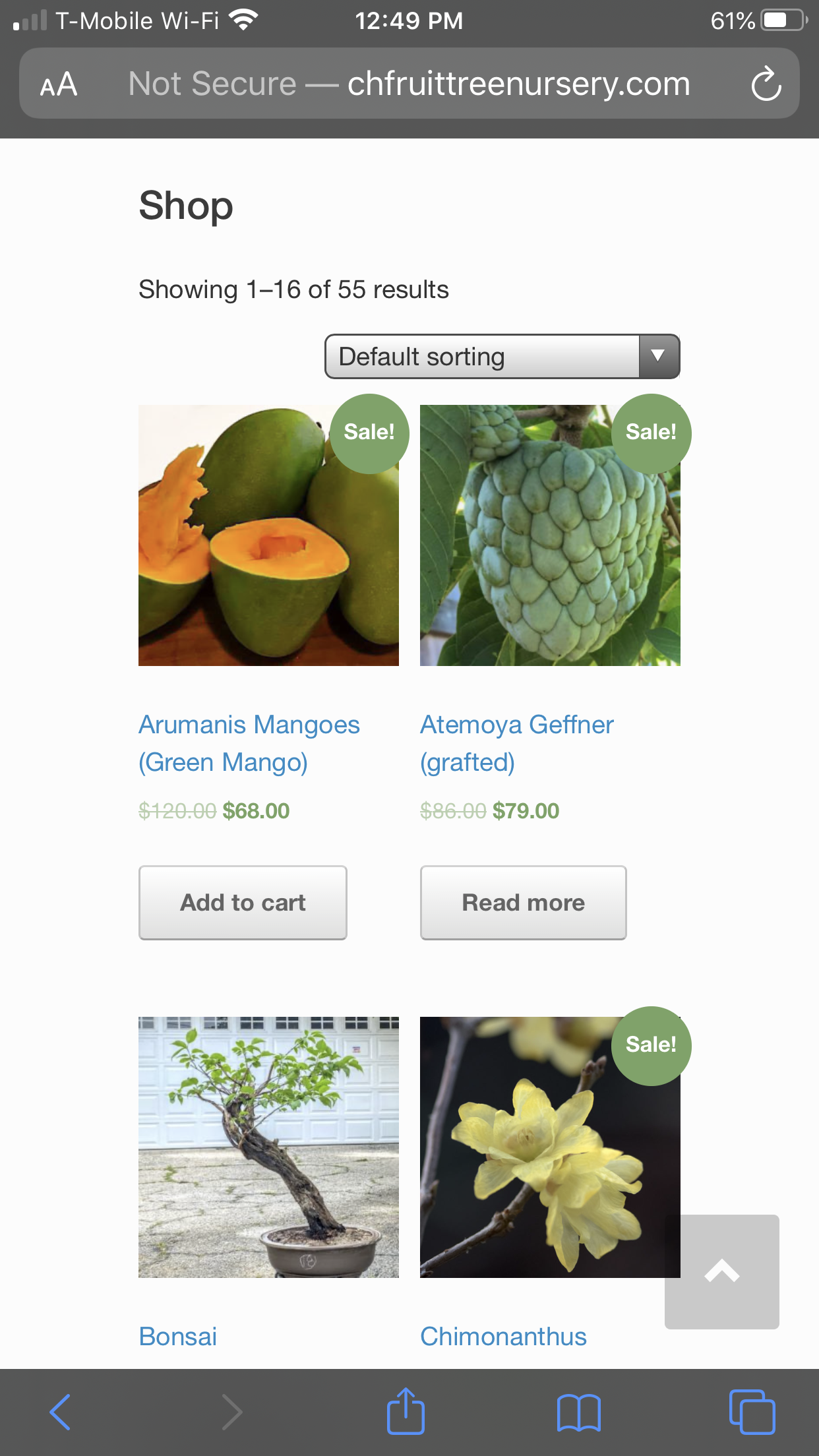View the Atemoya fruit product image

[x=549, y=535]
